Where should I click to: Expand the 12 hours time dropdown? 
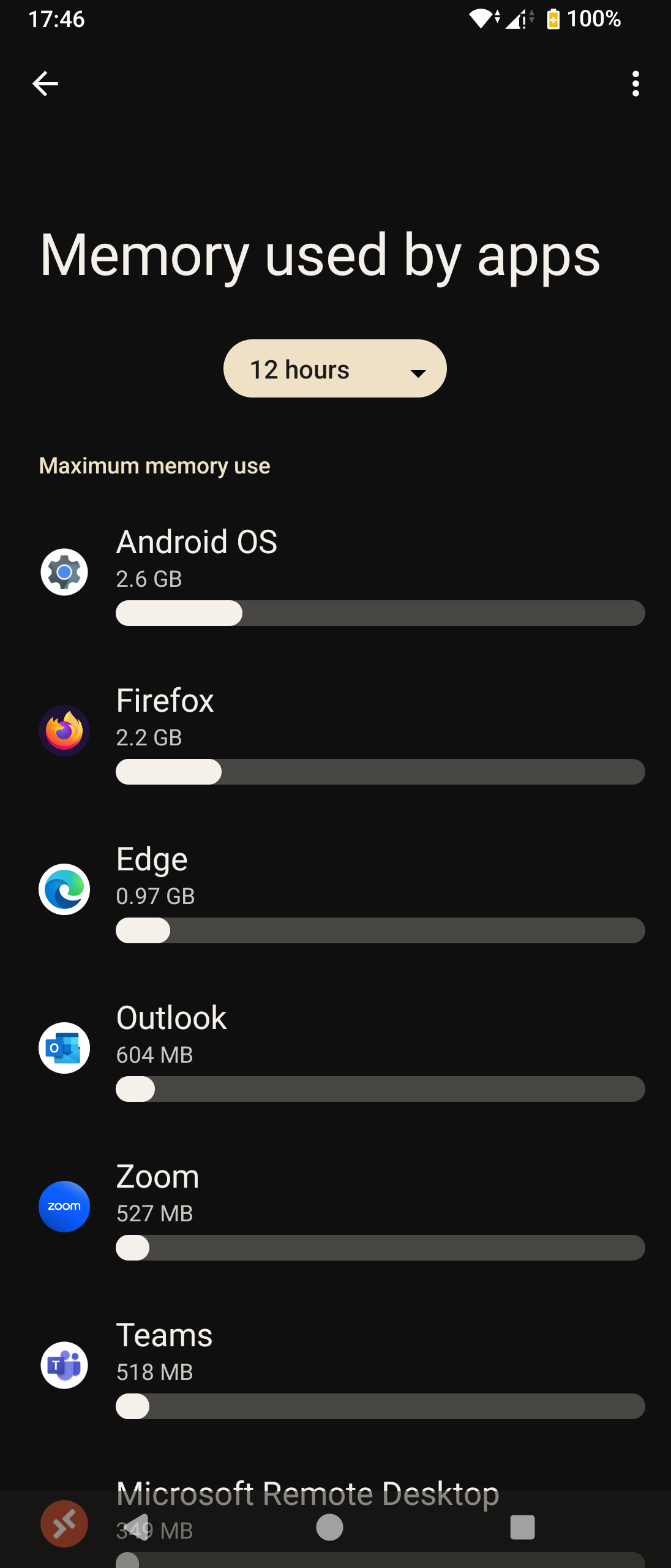pos(335,369)
